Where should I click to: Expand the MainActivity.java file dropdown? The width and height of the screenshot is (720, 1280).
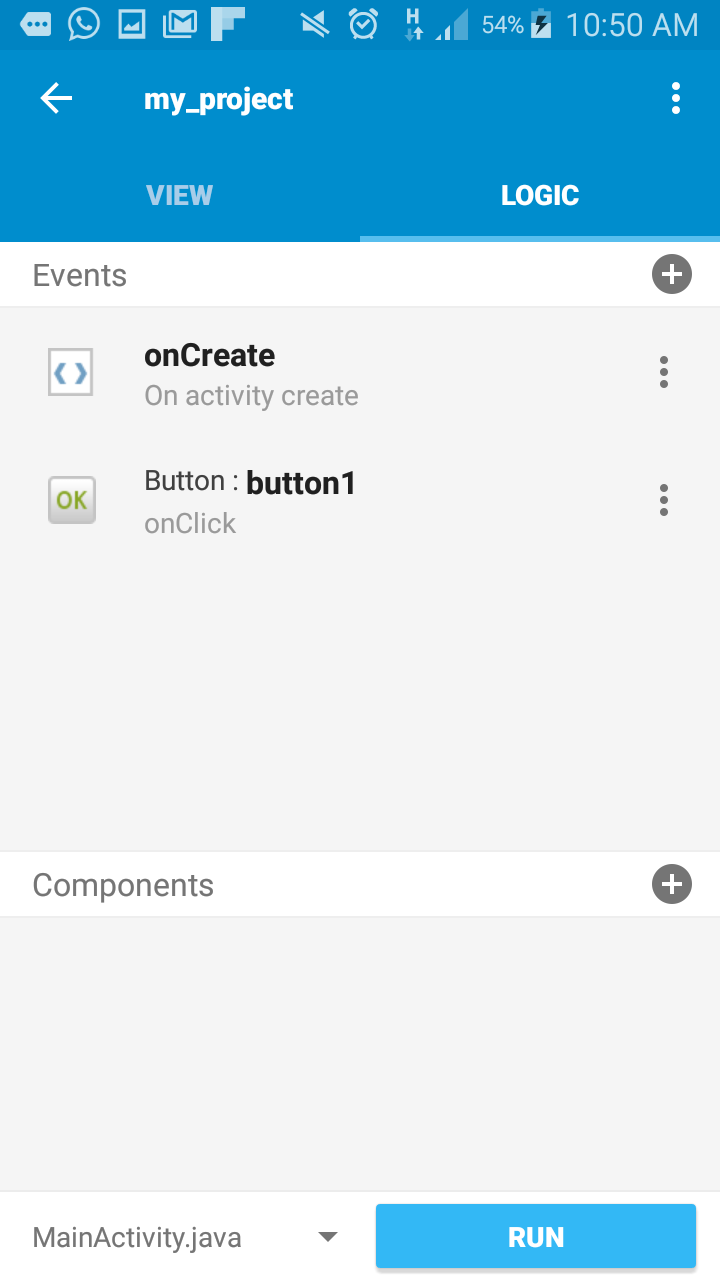coord(186,1237)
